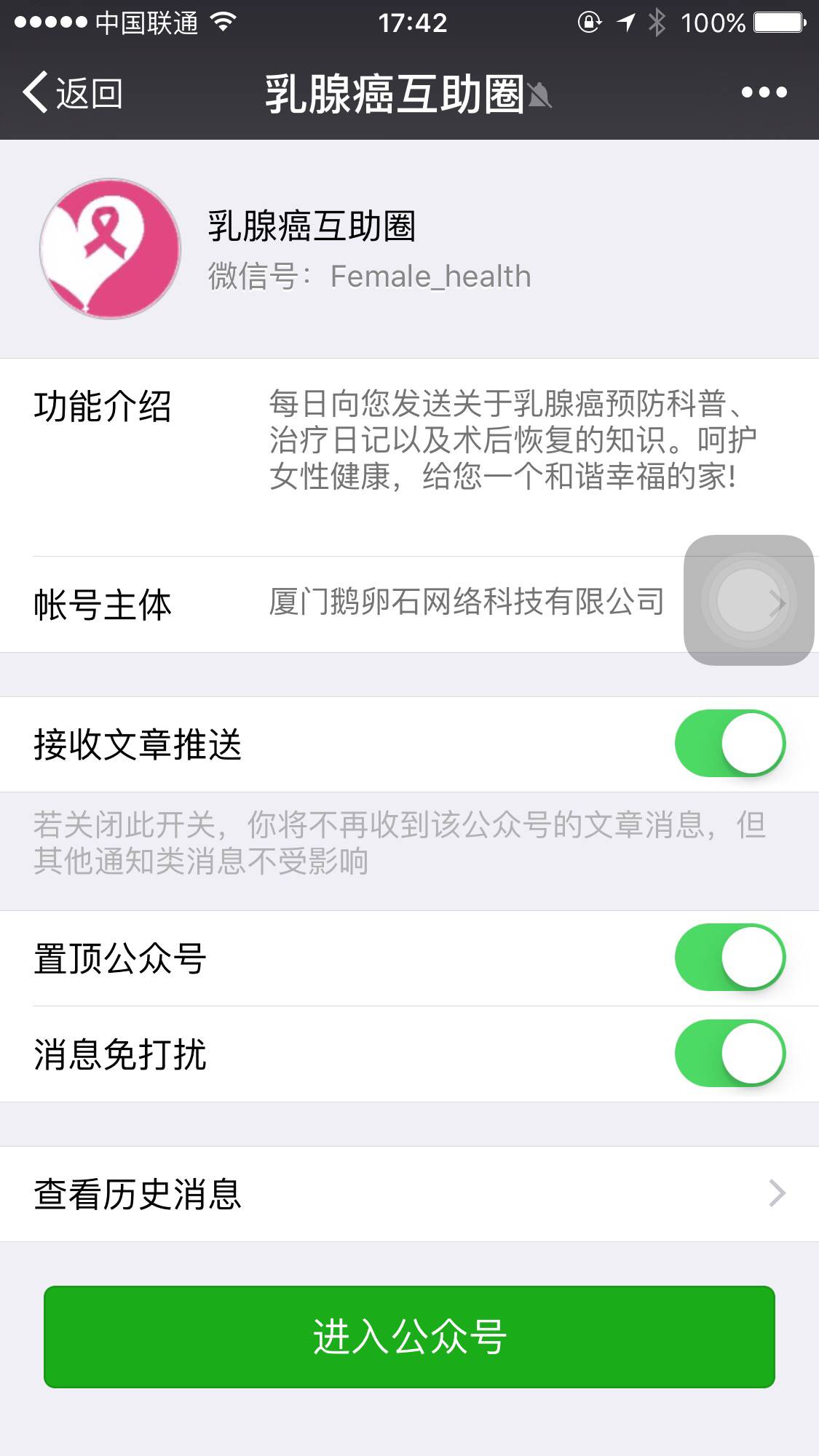Turn off 接收文章推送 switch
Image resolution: width=819 pixels, height=1456 pixels.
729,744
